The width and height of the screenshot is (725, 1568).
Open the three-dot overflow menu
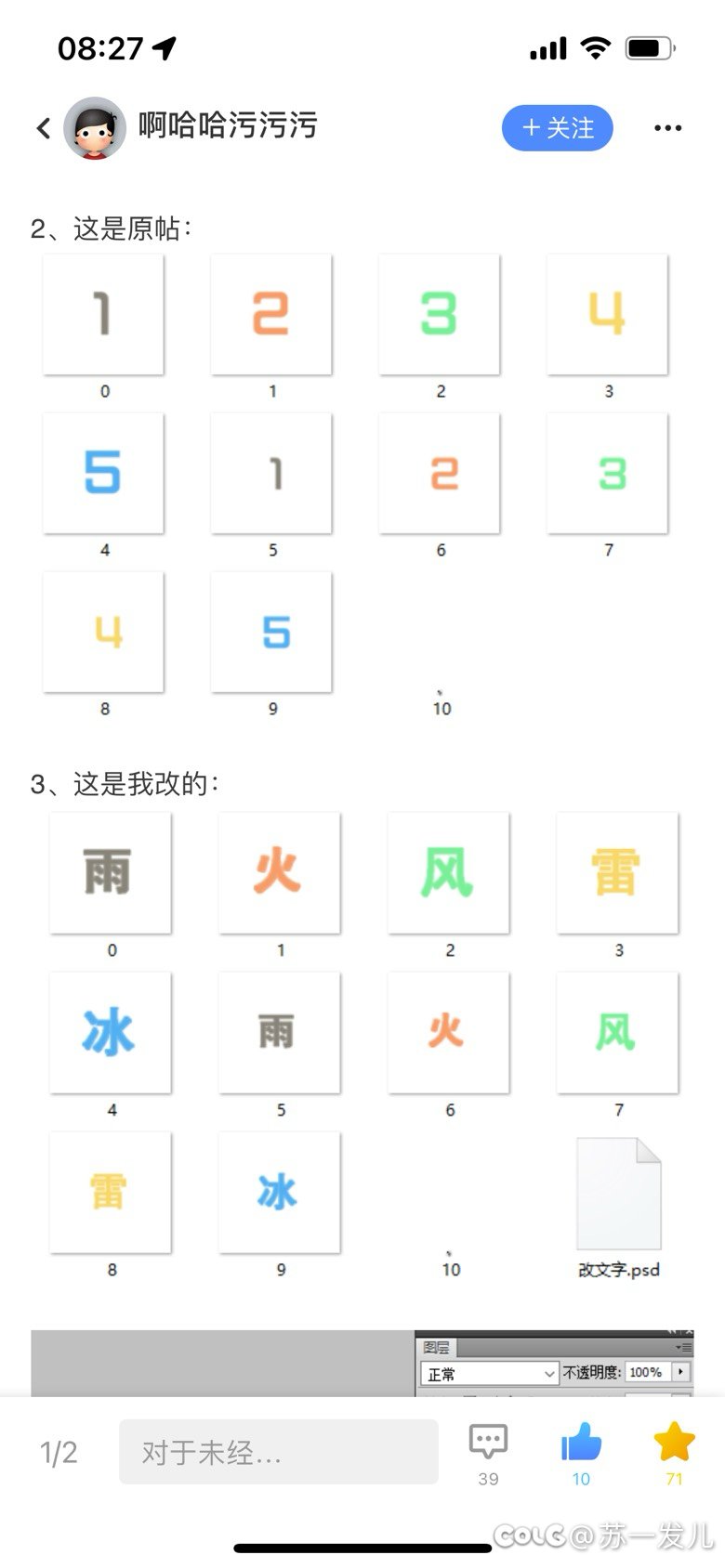[667, 128]
